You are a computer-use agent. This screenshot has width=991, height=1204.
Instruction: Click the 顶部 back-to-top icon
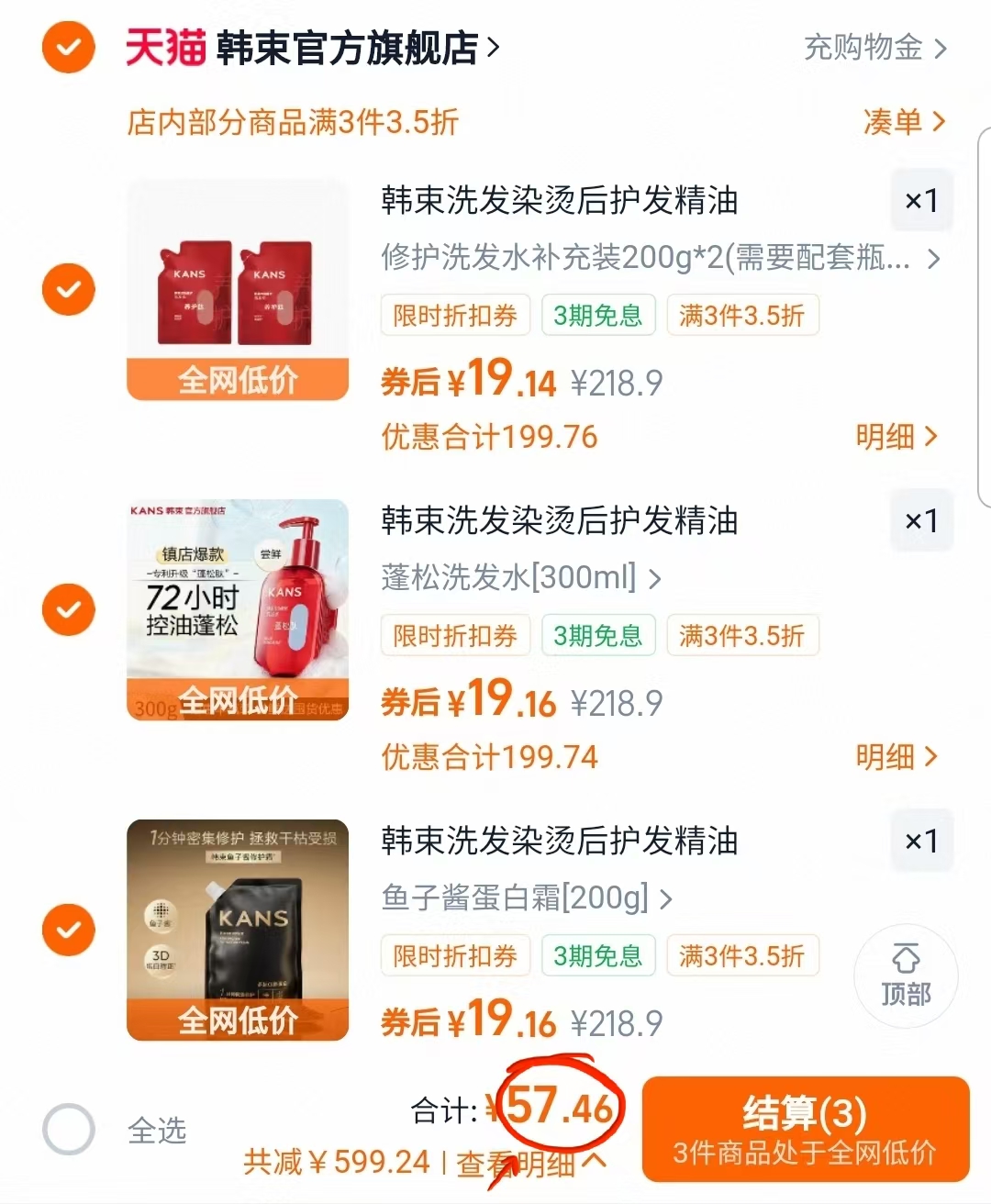click(x=906, y=975)
